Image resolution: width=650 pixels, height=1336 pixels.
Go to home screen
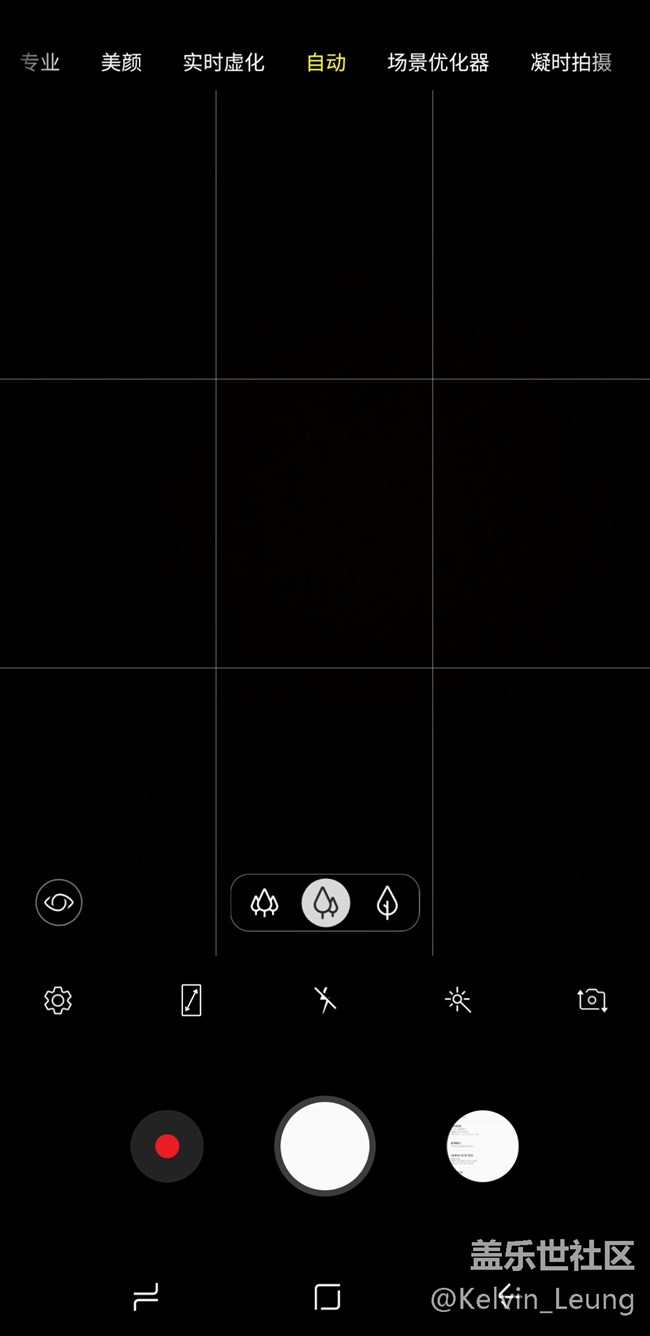click(327, 1297)
